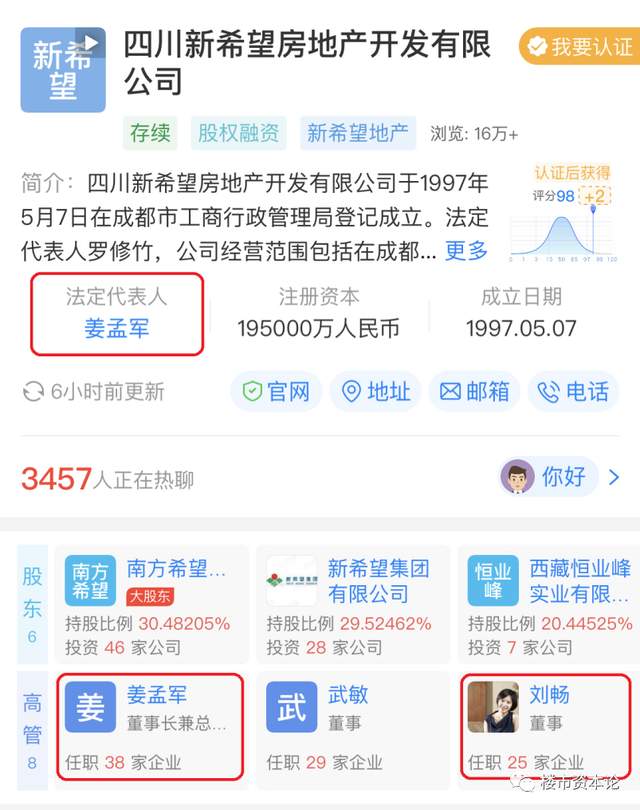The width and height of the screenshot is (640, 810).
Task: Open executive 姜孟军's card
Action: pos(150,726)
